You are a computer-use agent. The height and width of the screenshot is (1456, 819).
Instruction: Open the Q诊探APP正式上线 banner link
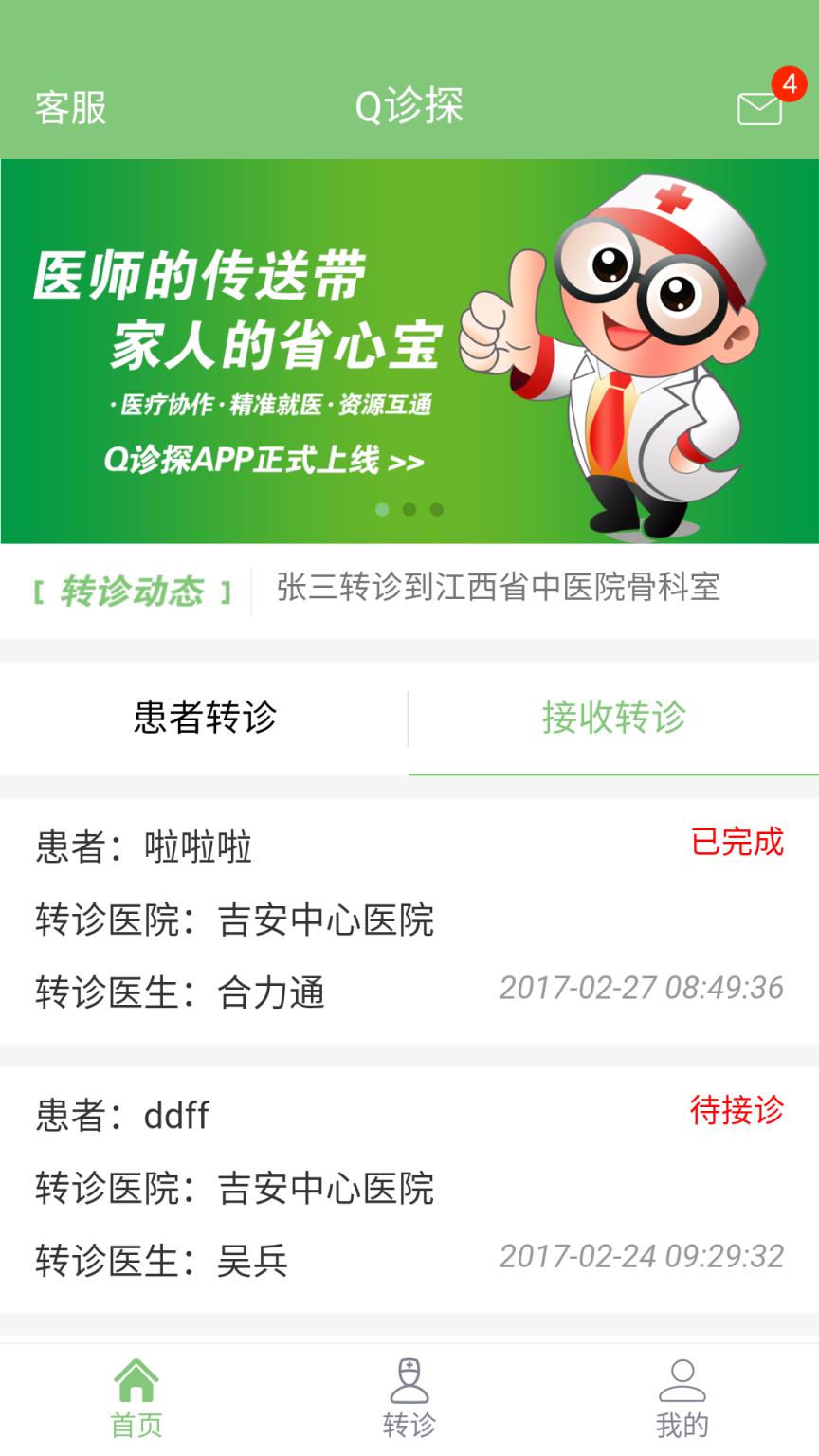[265, 462]
